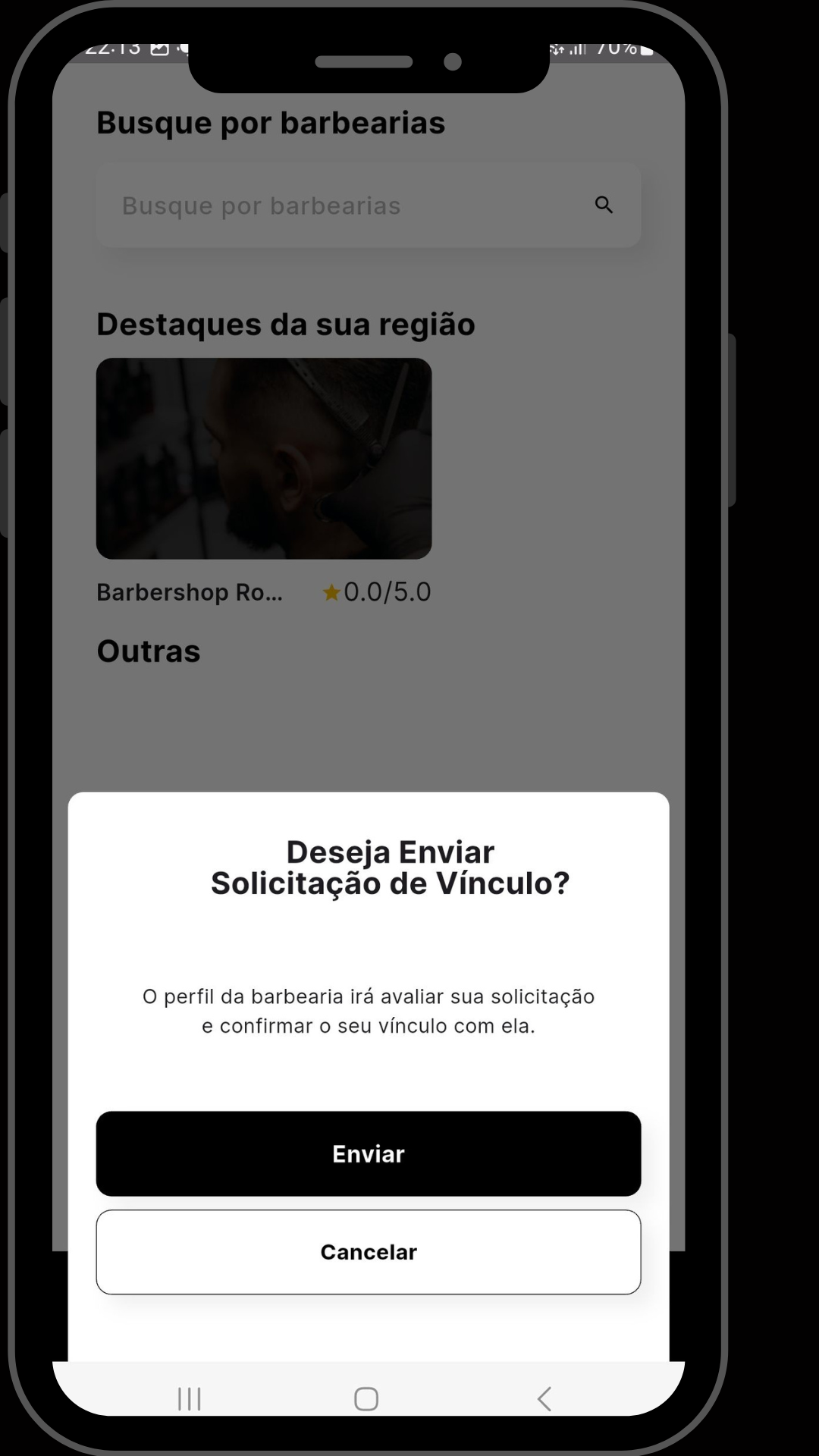Open recent apps from the navigation bar
The height and width of the screenshot is (1456, 819).
click(189, 1398)
